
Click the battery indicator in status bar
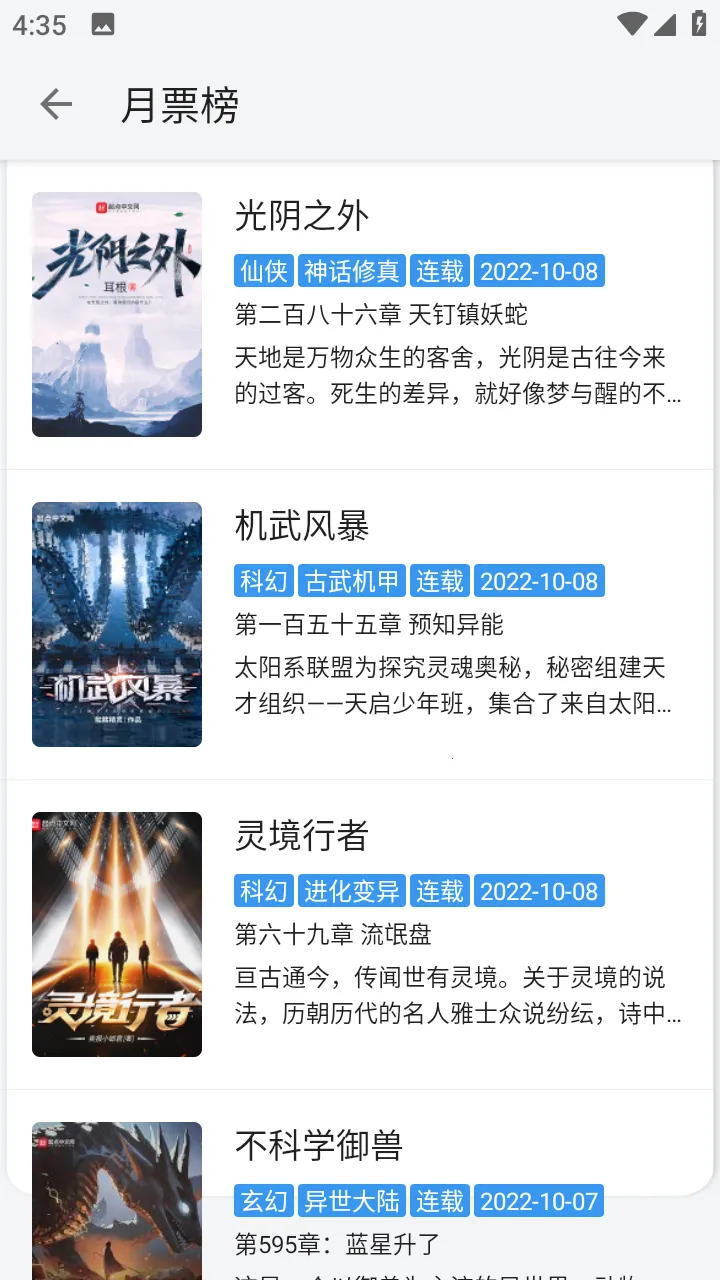pos(698,23)
